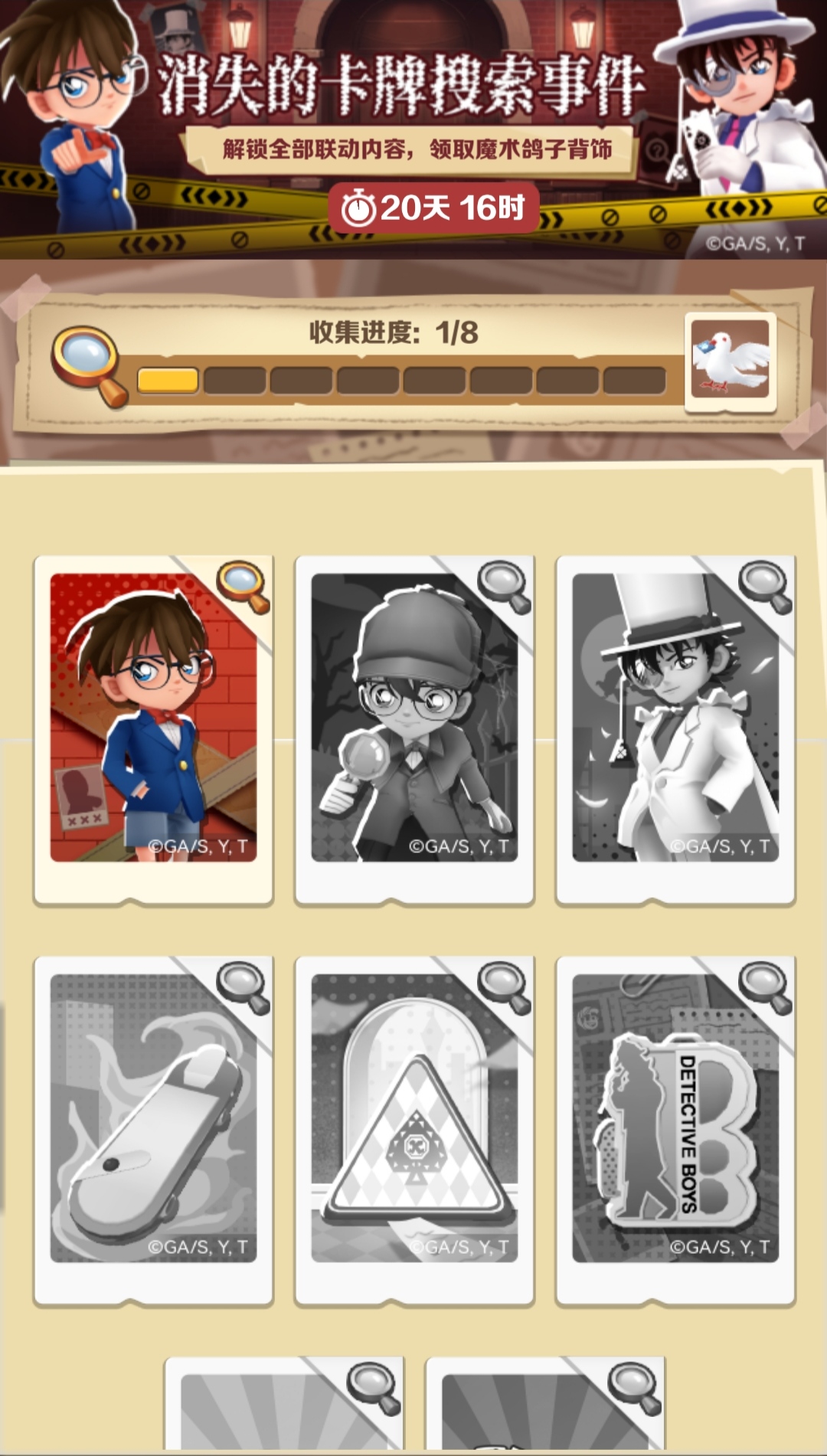Tap the magic dove reward icon

[x=730, y=361]
